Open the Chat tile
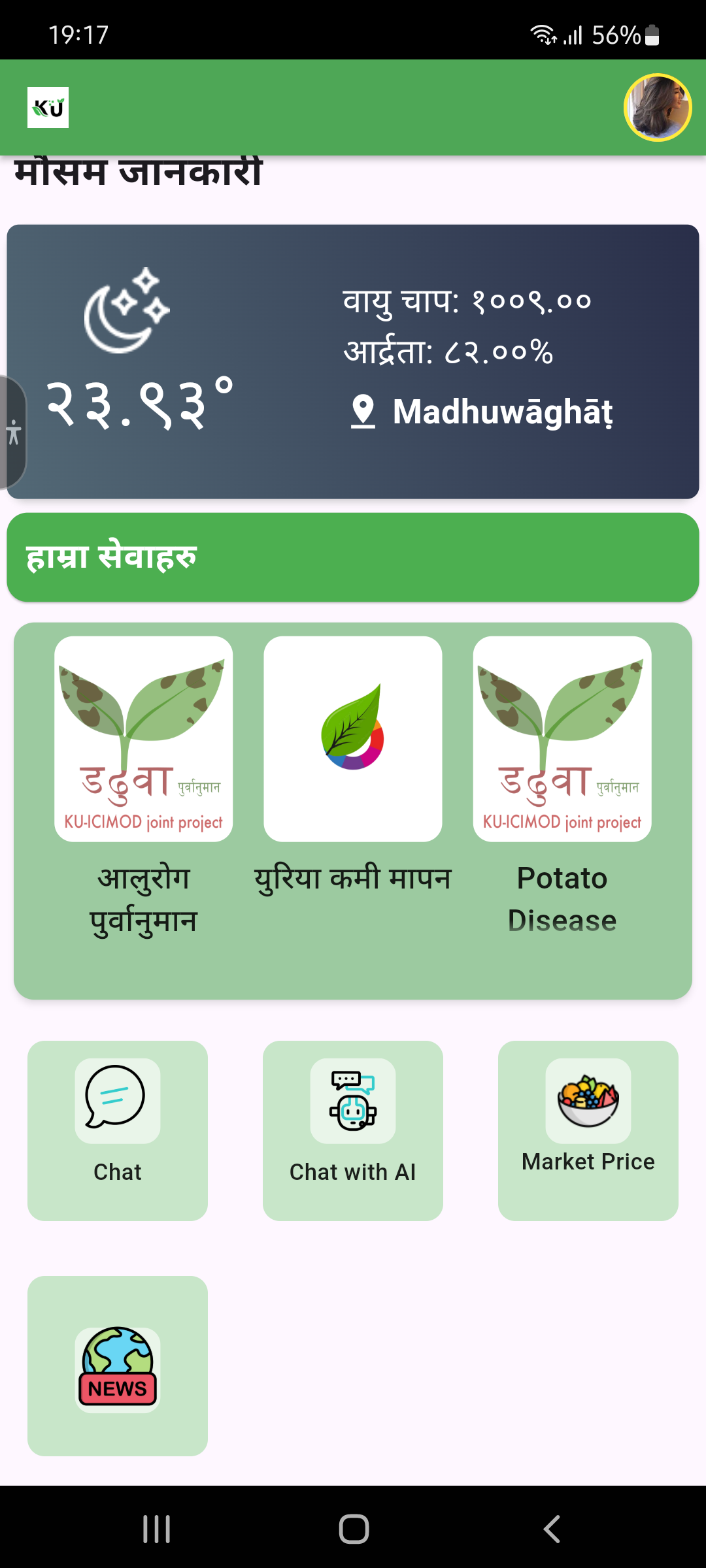 (118, 1130)
